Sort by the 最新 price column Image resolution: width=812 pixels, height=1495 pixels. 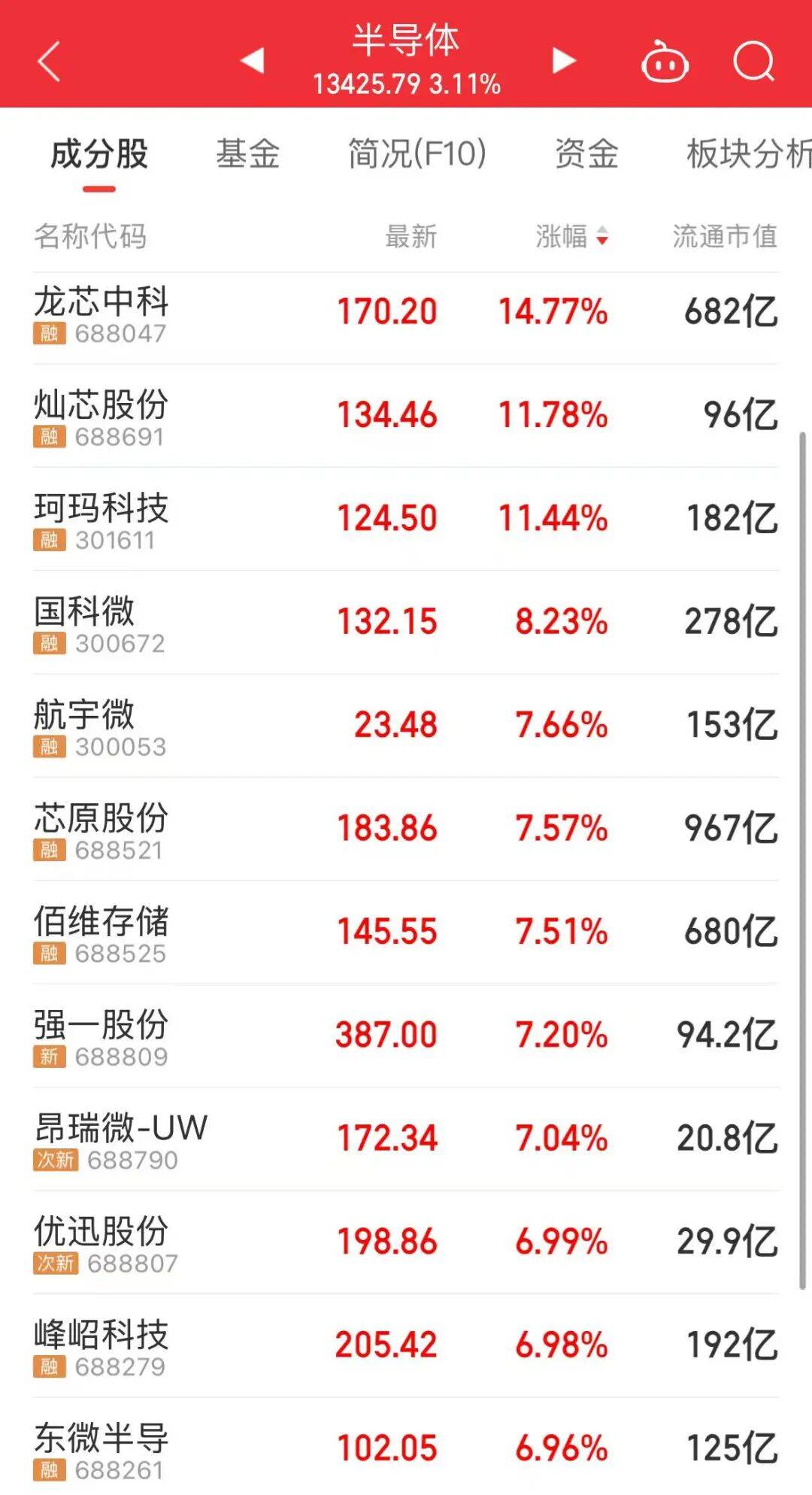coord(411,237)
